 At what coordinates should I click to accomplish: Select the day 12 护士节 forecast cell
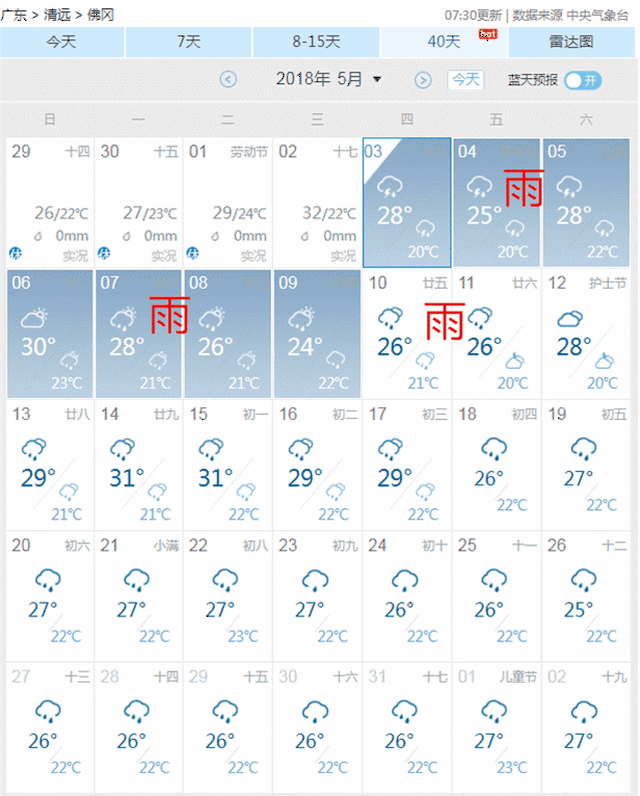(585, 334)
